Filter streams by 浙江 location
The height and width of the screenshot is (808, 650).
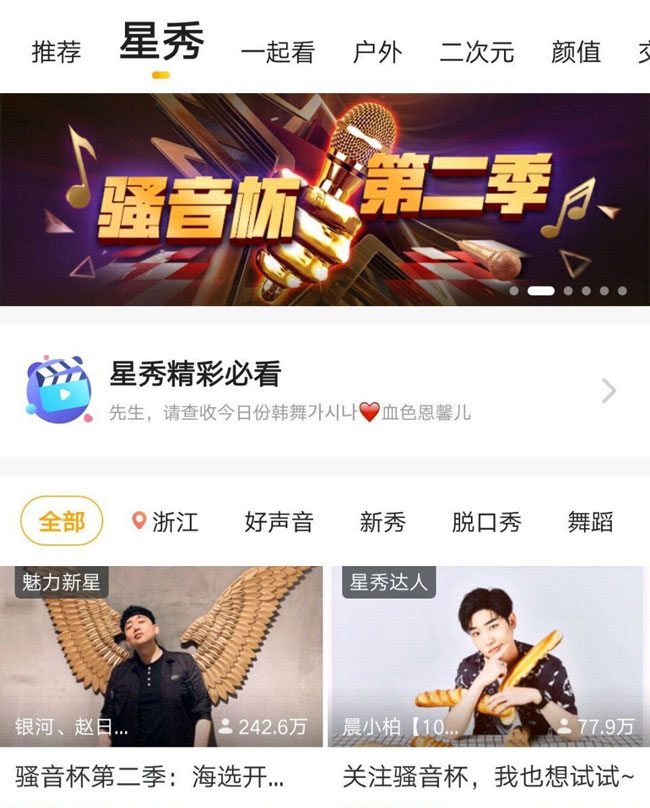pyautogui.click(x=166, y=521)
